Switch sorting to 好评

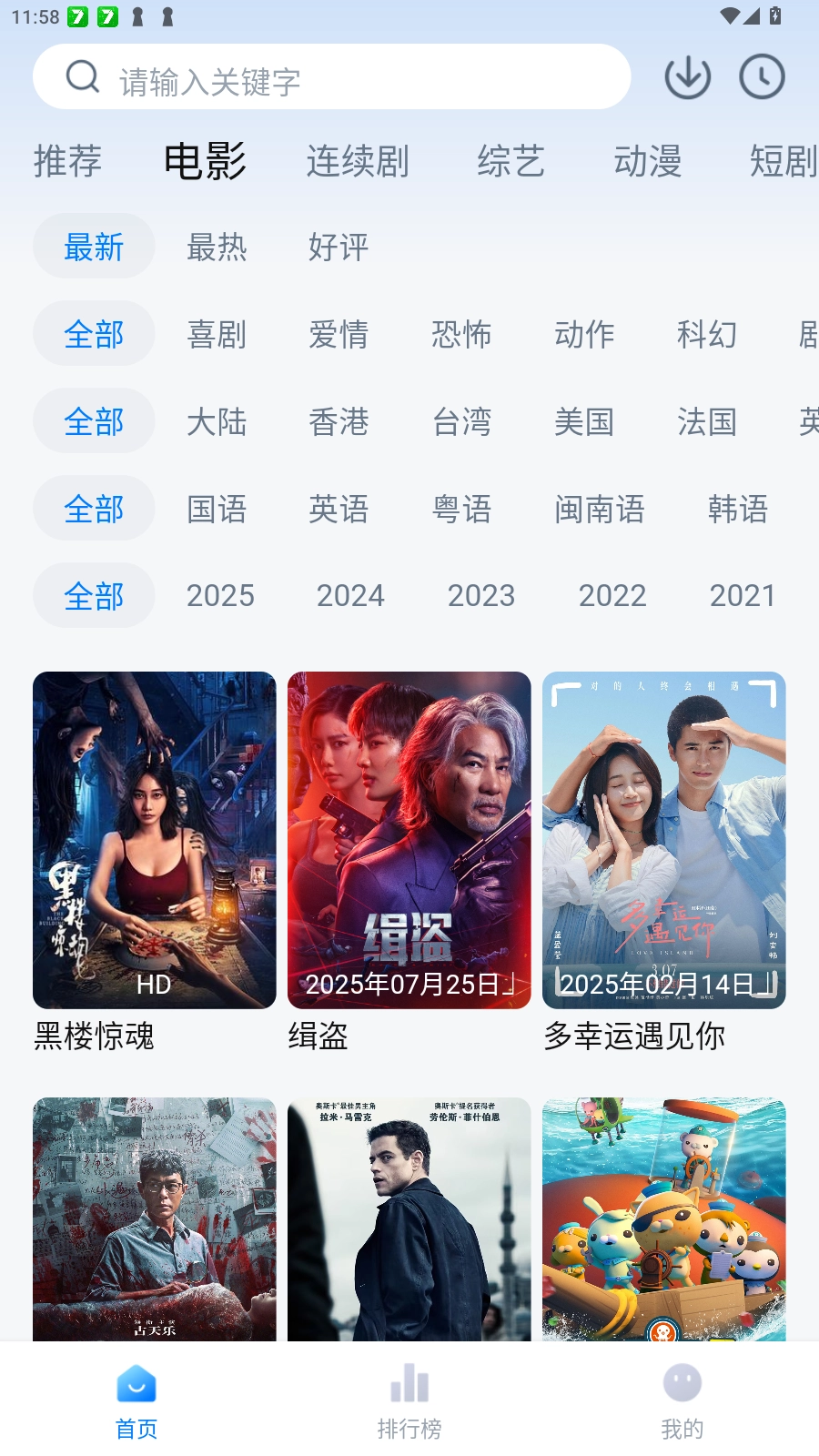[x=339, y=247]
